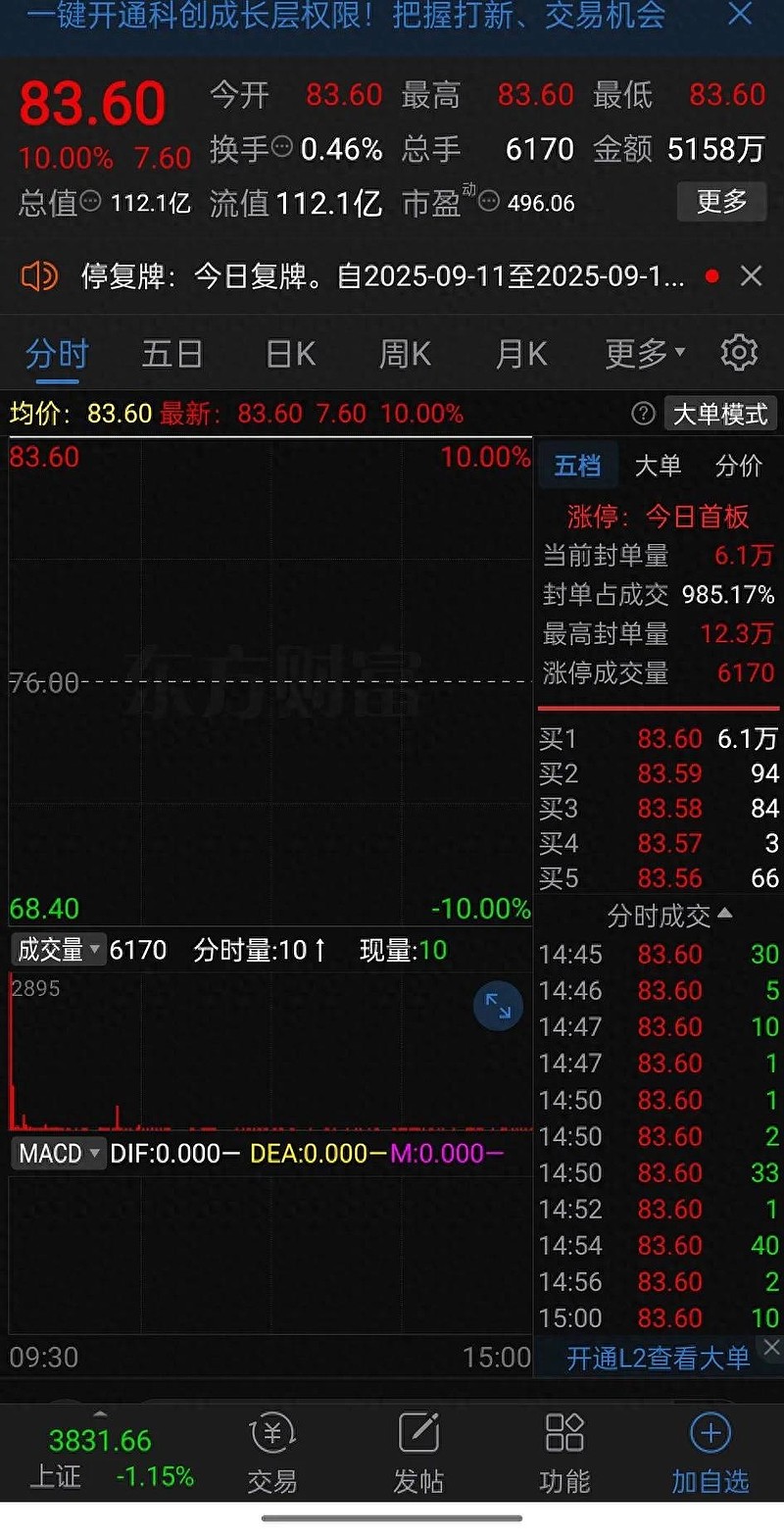The width and height of the screenshot is (784, 1537).
Task: Switch to the 分价 tab
Action: (x=738, y=466)
